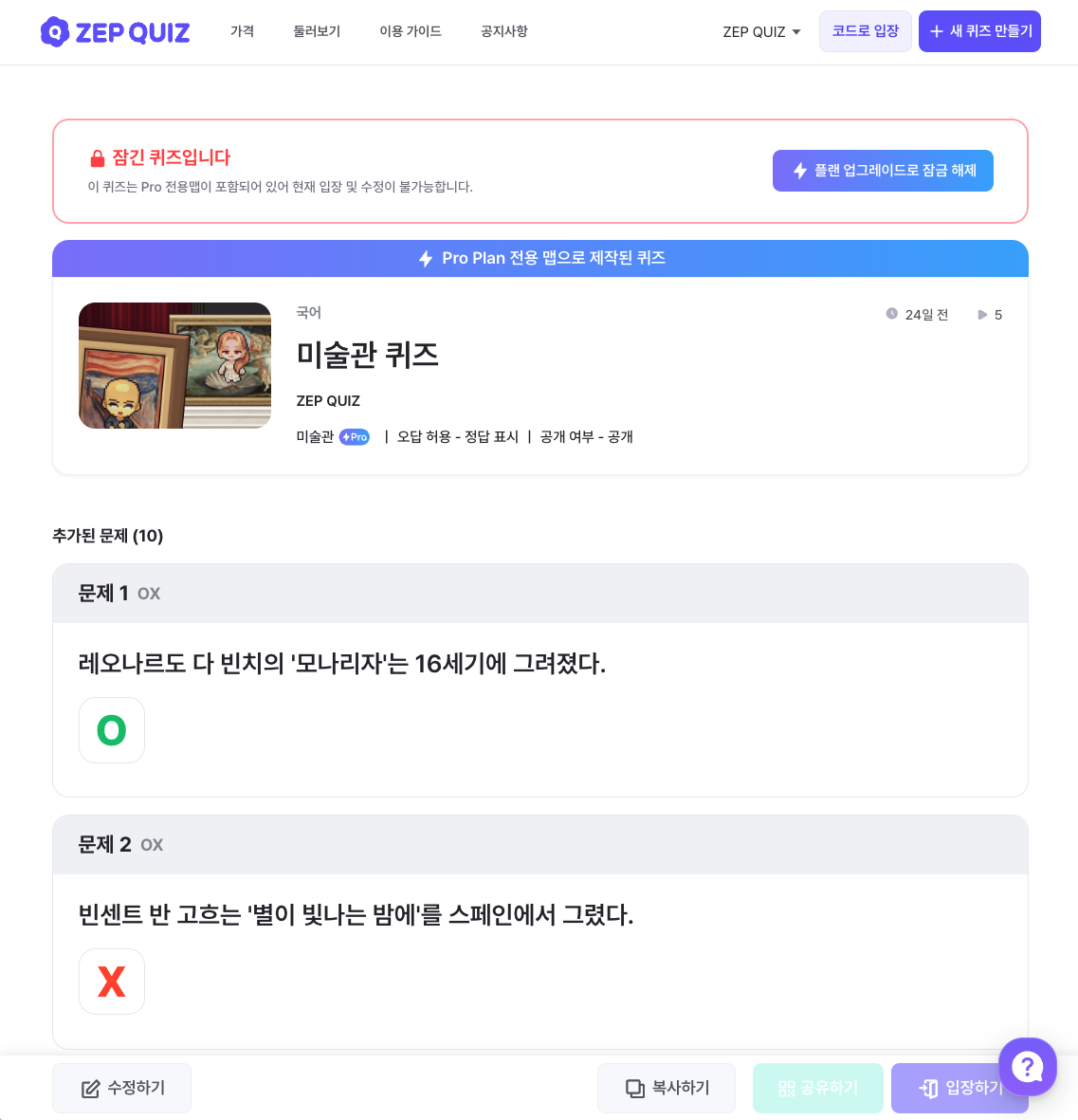This screenshot has width=1078, height=1120.
Task: View 공지사항 announcements
Action: point(504,31)
